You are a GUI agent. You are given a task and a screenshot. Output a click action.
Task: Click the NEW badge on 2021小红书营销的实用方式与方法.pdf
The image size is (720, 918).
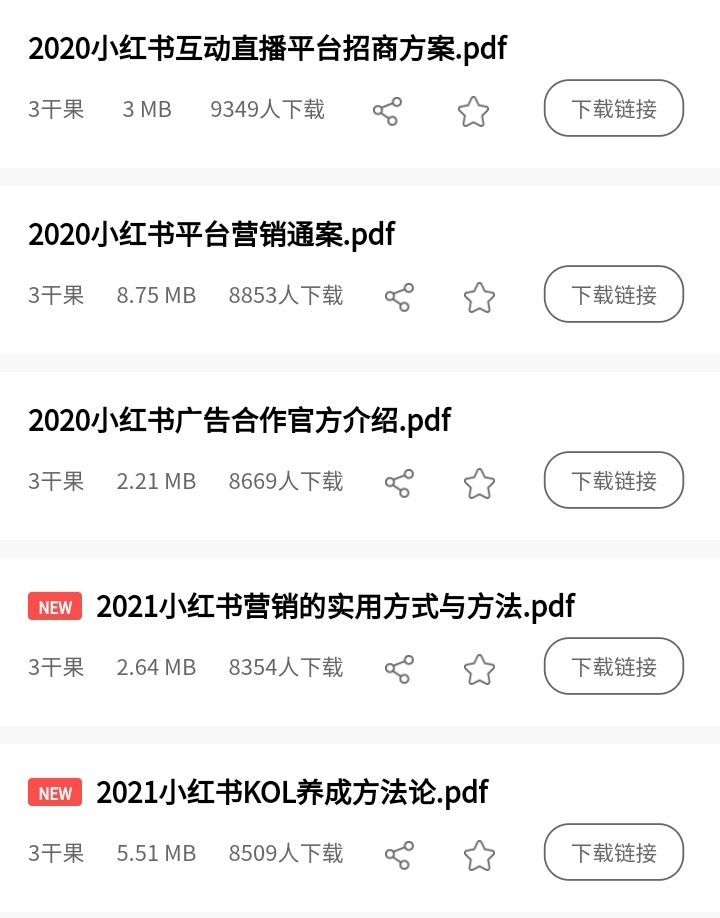pyautogui.click(x=55, y=607)
